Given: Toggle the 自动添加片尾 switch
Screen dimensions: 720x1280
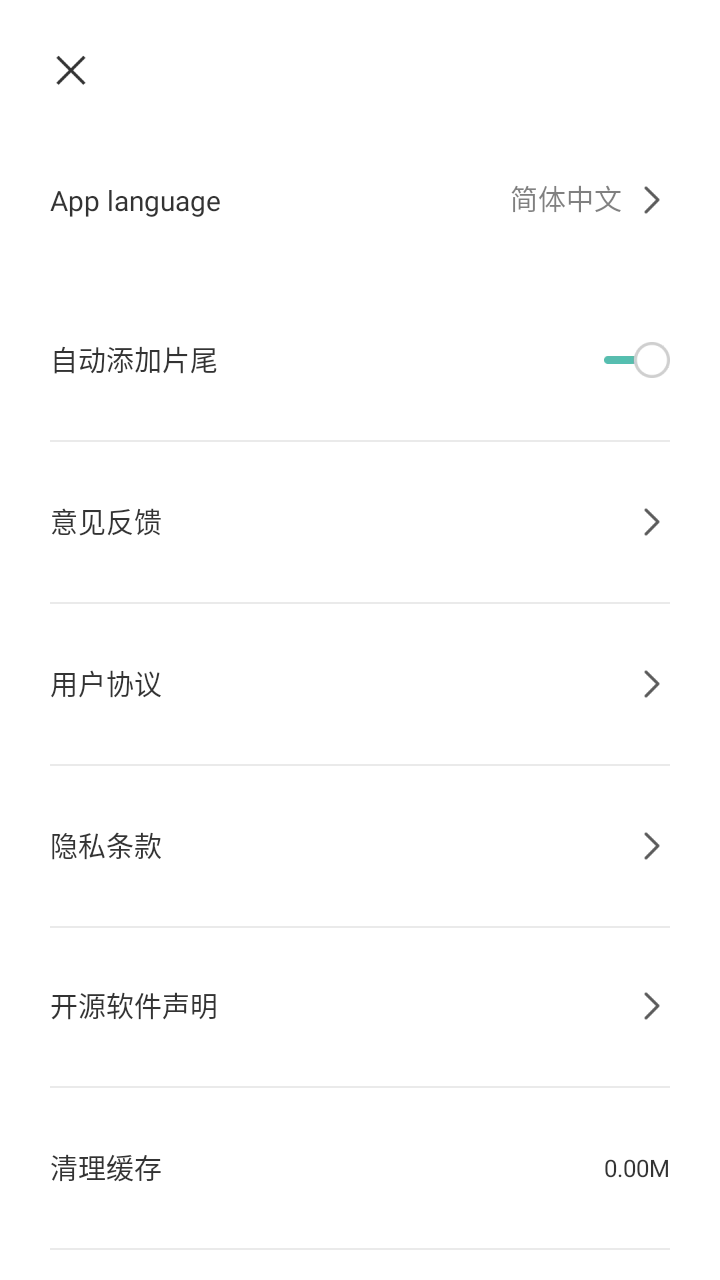Looking at the screenshot, I should point(637,360).
